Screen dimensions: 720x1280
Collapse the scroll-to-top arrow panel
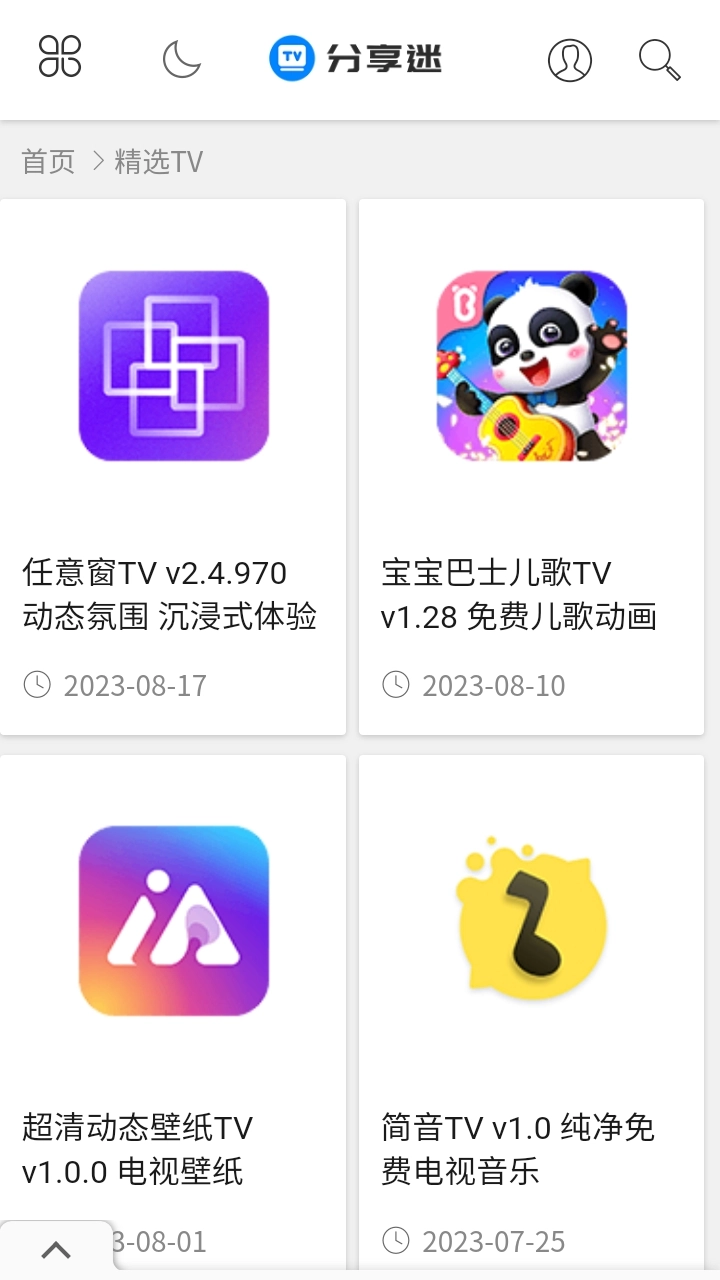[x=55, y=1249]
